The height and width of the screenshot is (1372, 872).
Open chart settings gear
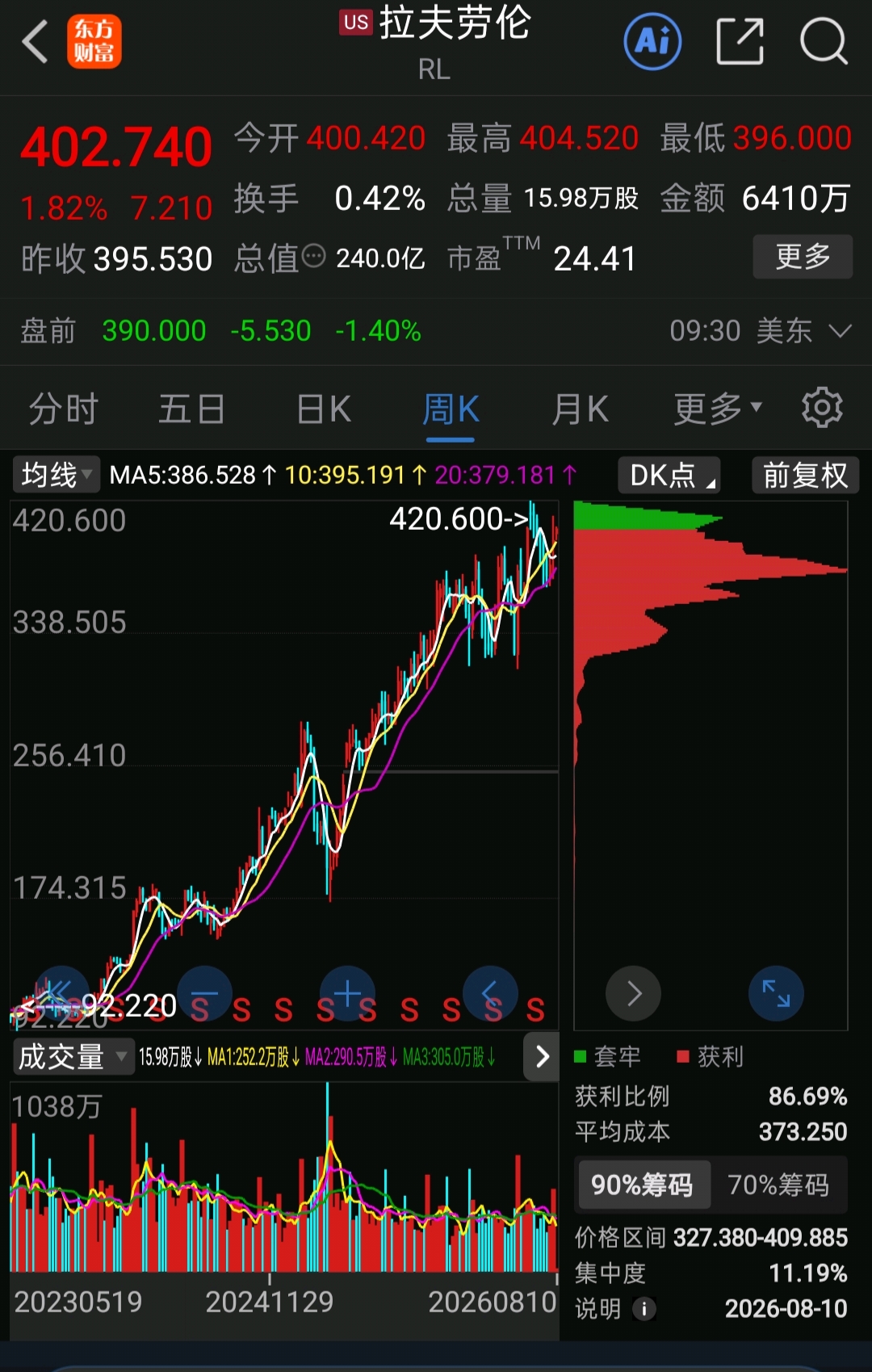pos(822,408)
